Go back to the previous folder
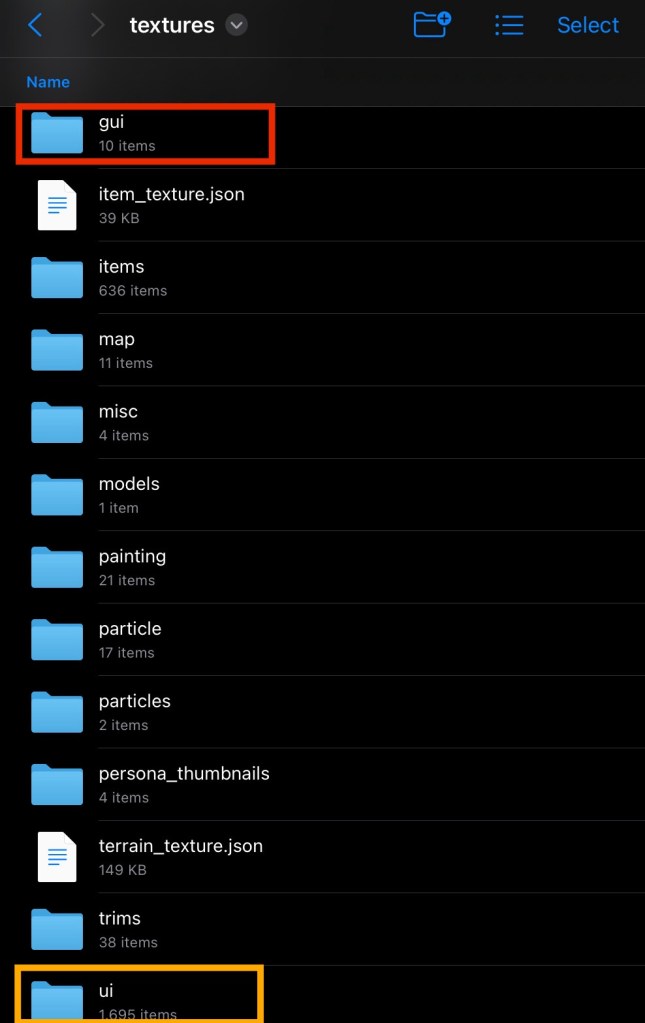The image size is (645, 1023). (35, 25)
